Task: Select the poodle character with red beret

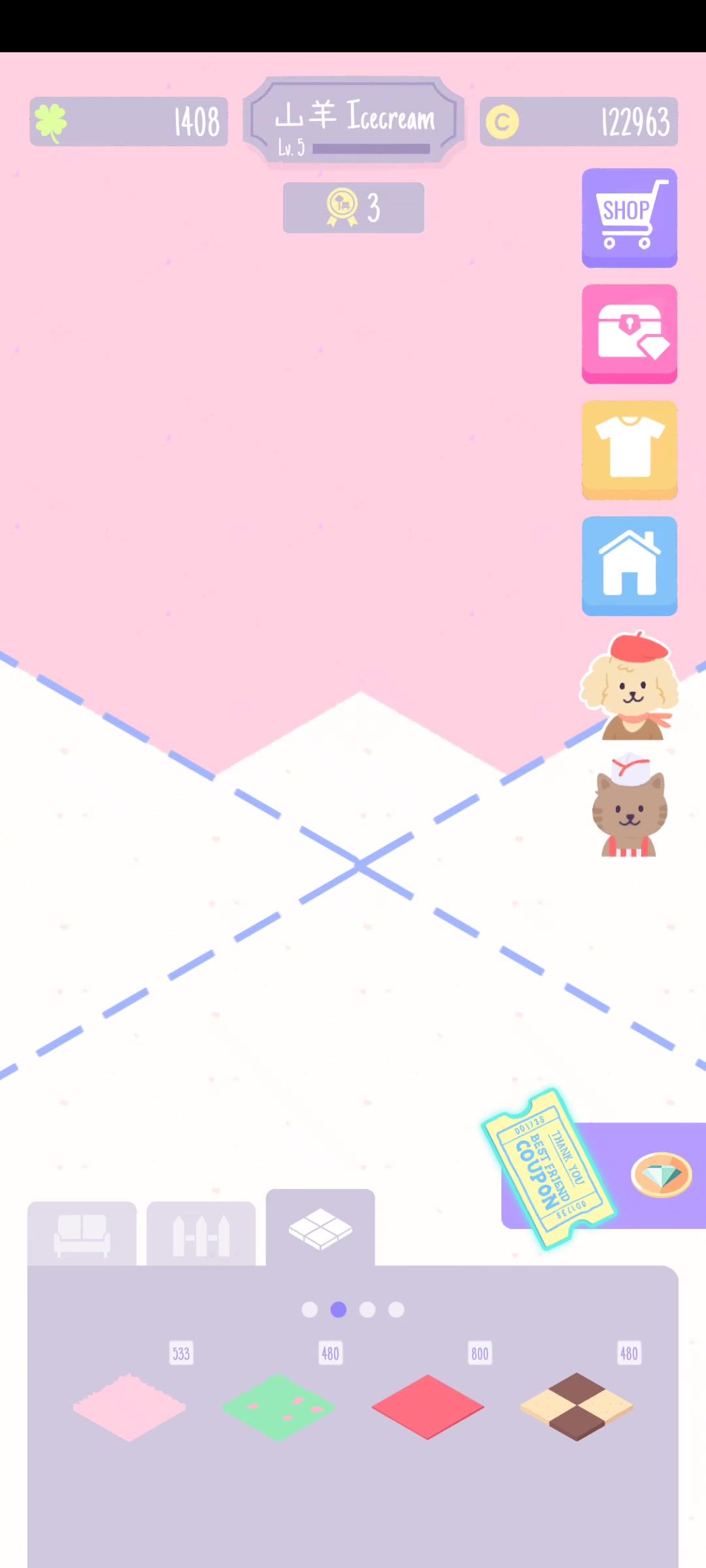Action: pyautogui.click(x=629, y=686)
